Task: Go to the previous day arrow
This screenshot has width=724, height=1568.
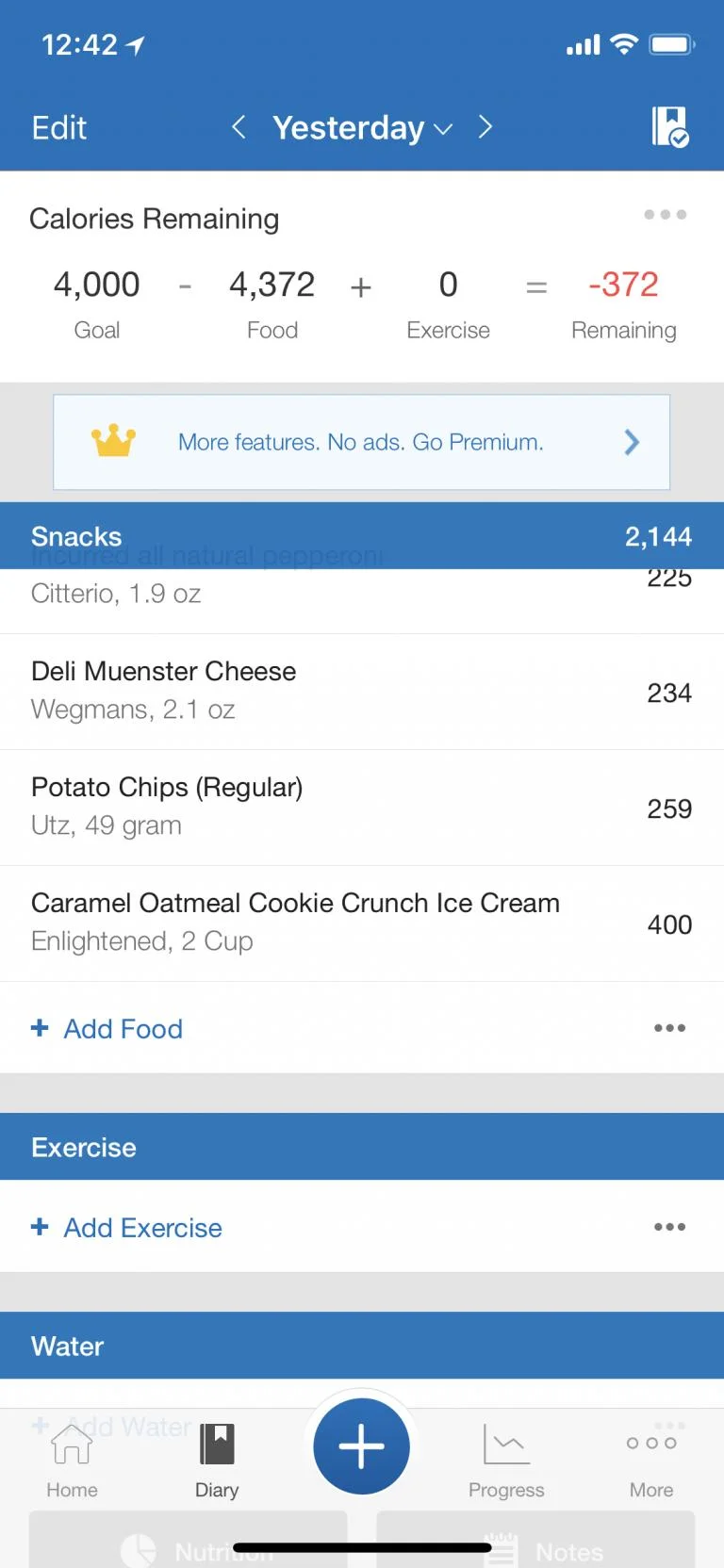Action: click(239, 127)
